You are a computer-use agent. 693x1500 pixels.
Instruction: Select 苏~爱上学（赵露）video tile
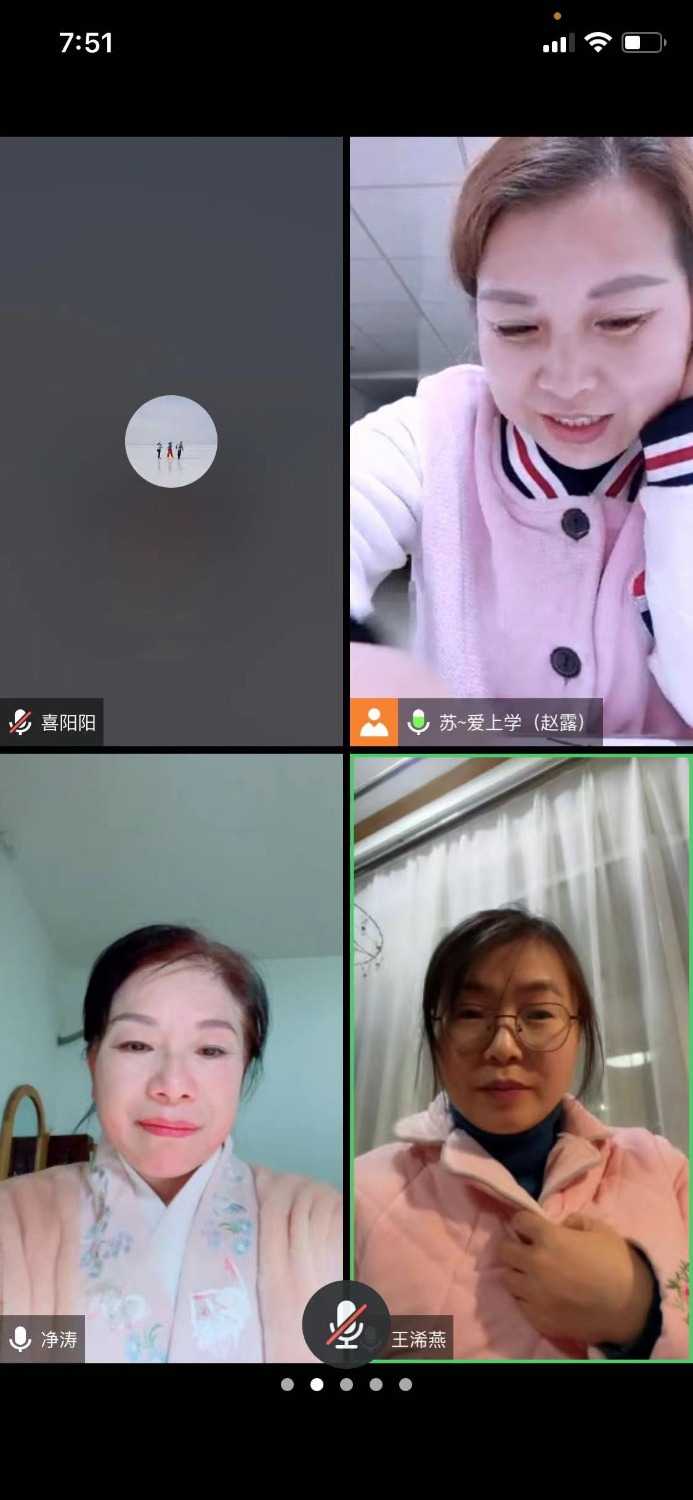[x=521, y=441]
